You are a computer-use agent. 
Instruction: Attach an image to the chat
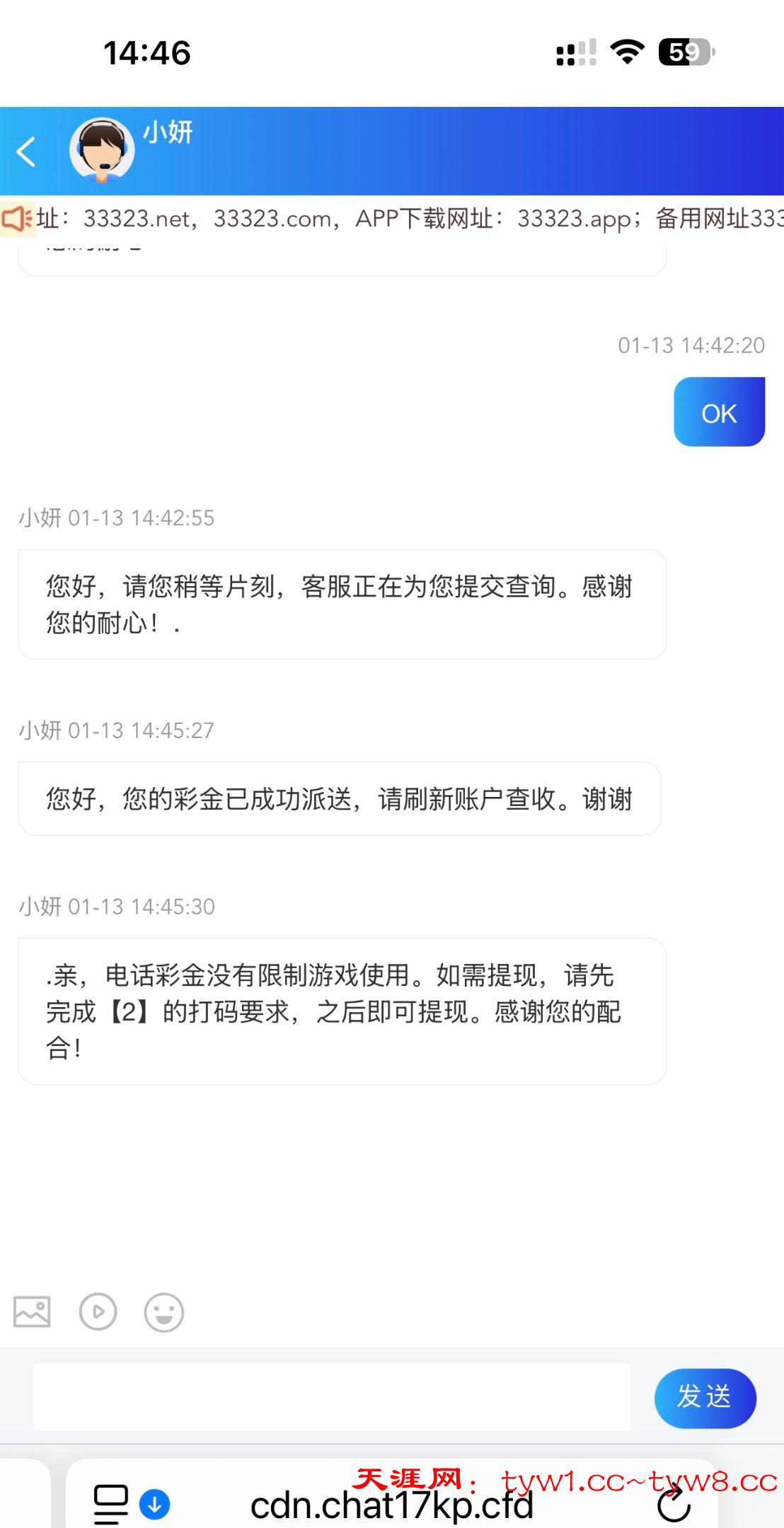pyautogui.click(x=32, y=1312)
